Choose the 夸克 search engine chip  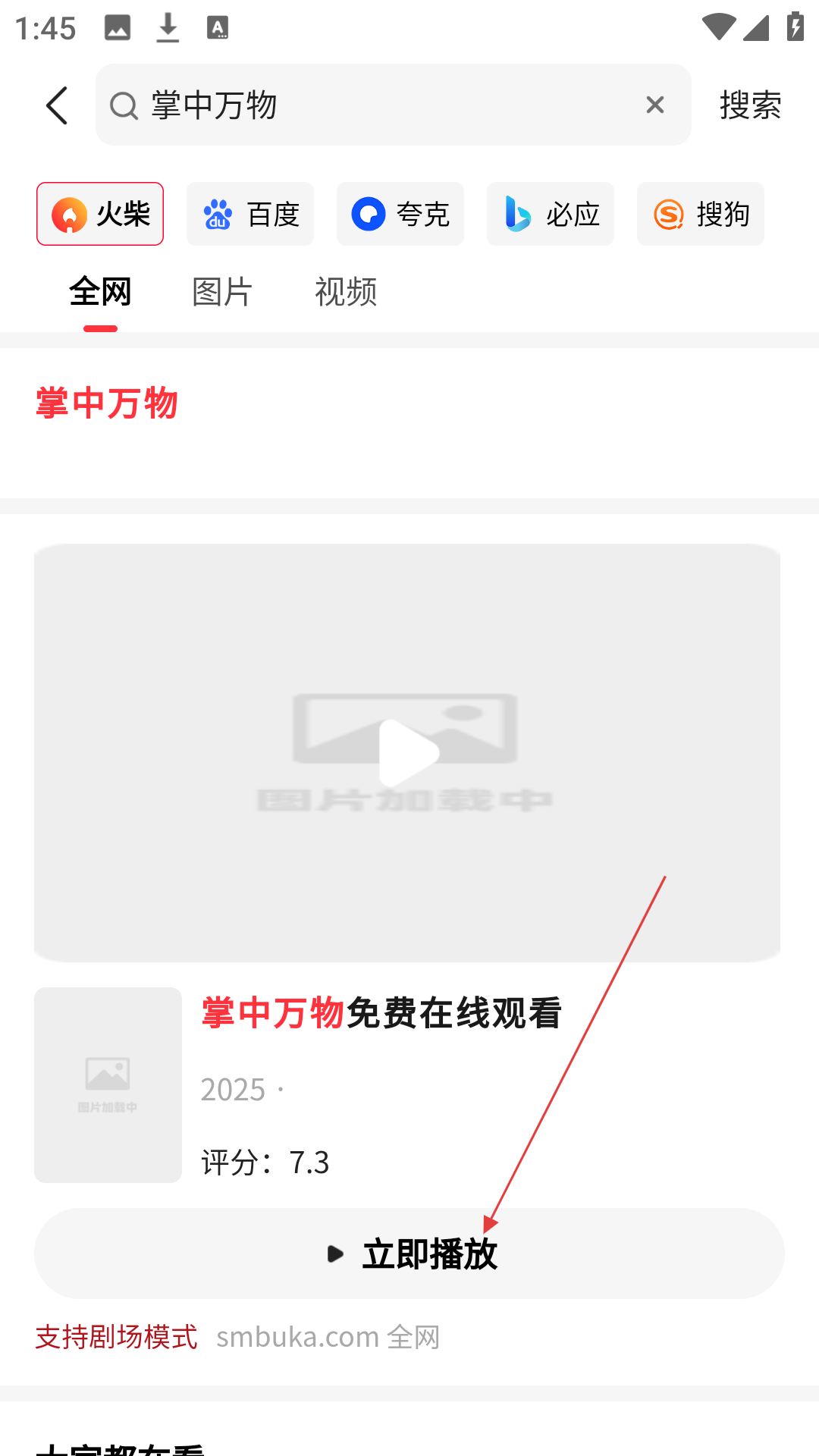point(400,214)
